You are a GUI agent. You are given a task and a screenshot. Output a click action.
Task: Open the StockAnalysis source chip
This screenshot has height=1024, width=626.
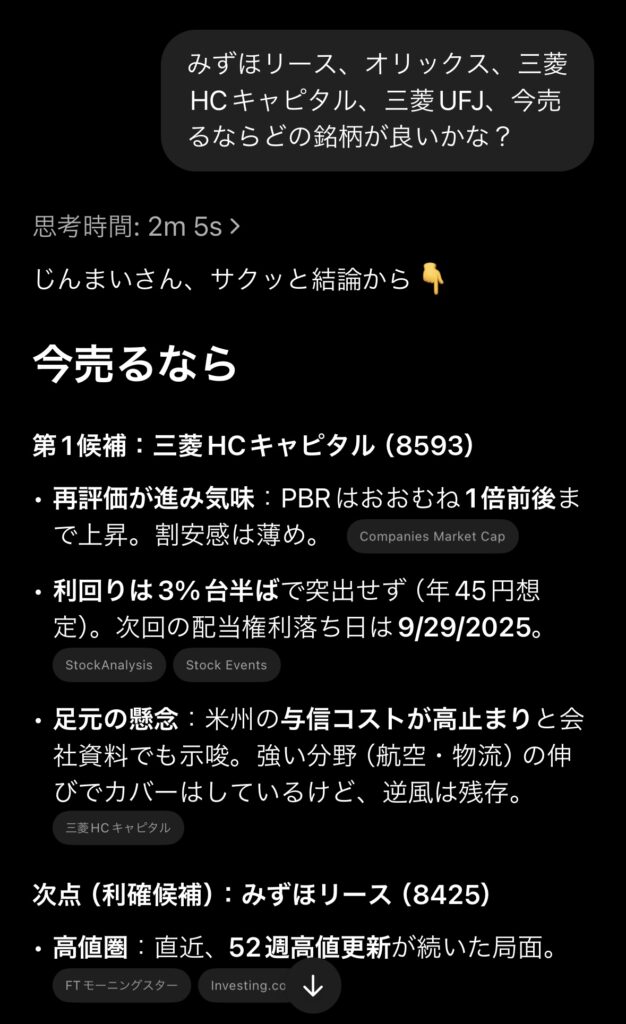(x=109, y=664)
